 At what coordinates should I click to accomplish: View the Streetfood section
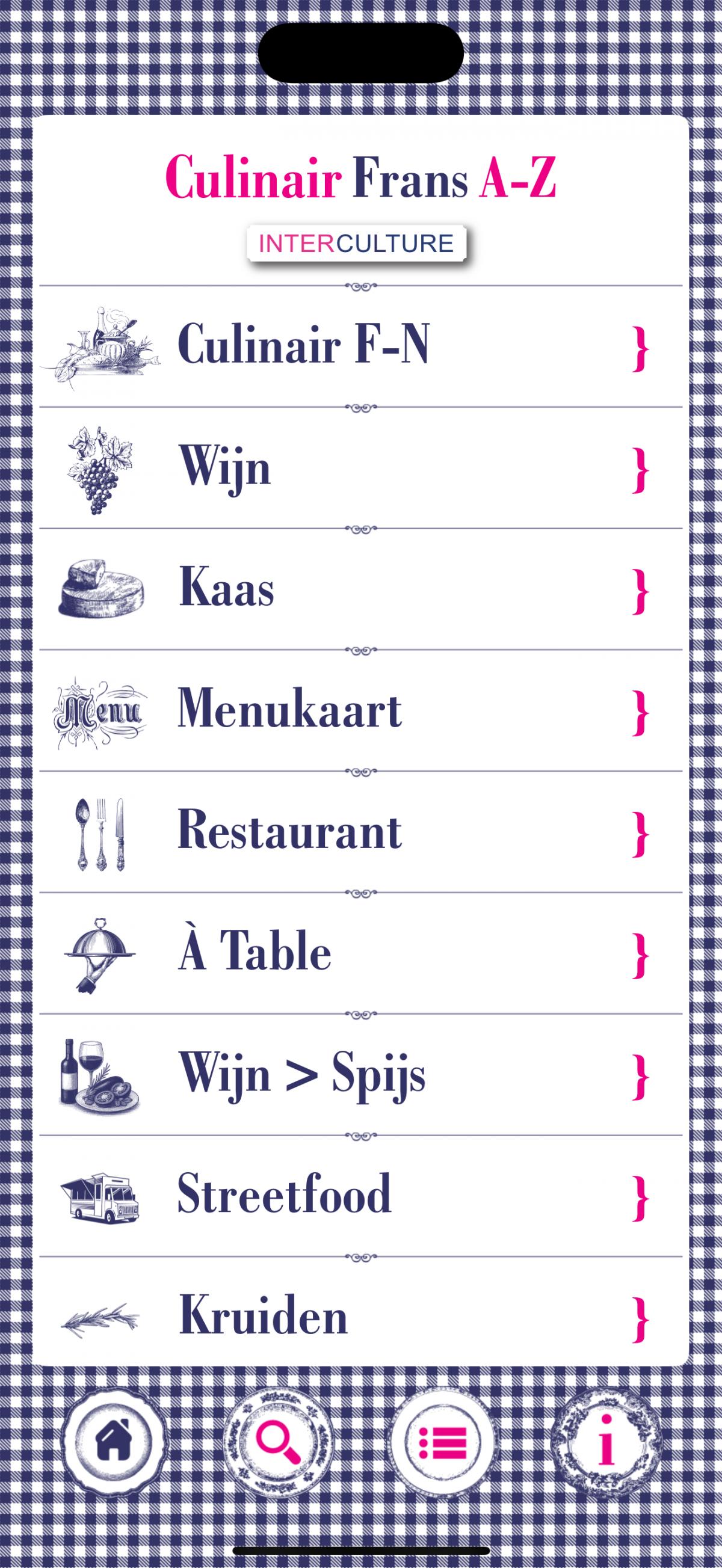tap(360, 1196)
